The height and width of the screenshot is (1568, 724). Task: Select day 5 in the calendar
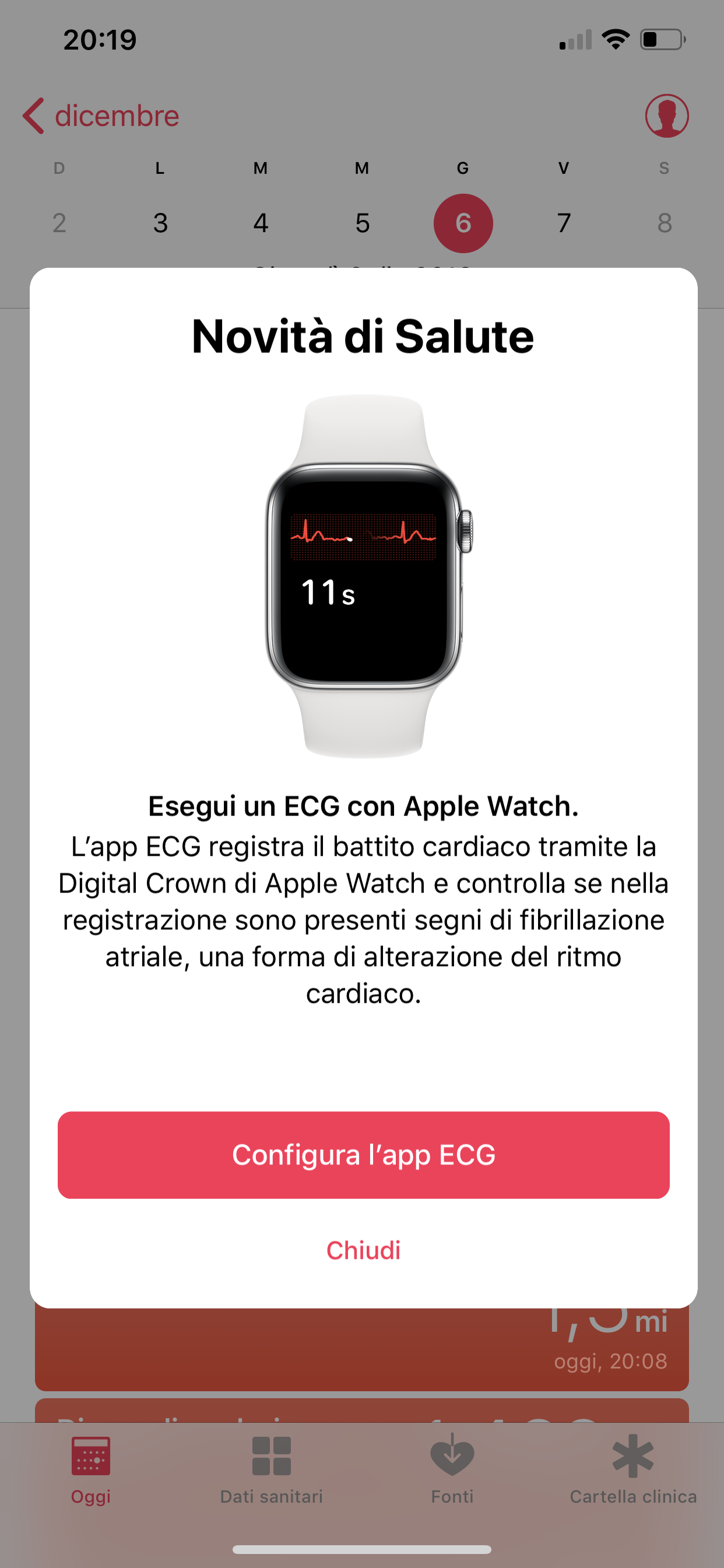coord(362,223)
